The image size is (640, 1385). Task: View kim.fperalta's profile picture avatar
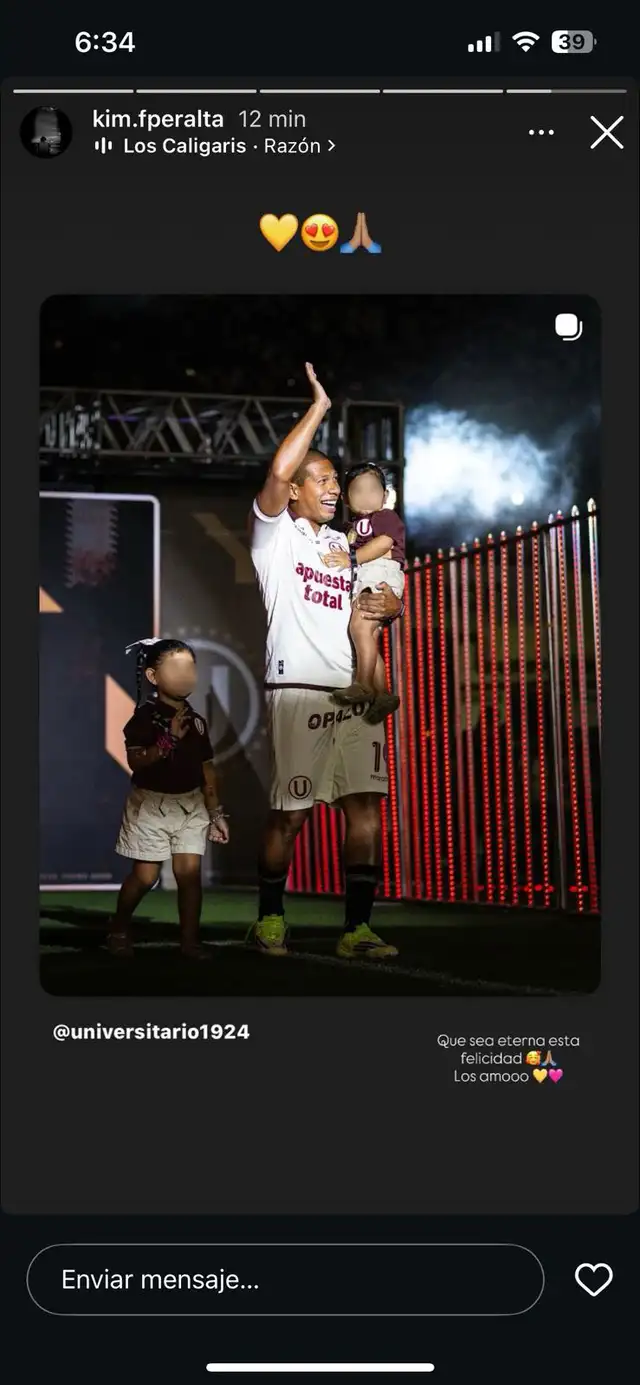(x=46, y=132)
